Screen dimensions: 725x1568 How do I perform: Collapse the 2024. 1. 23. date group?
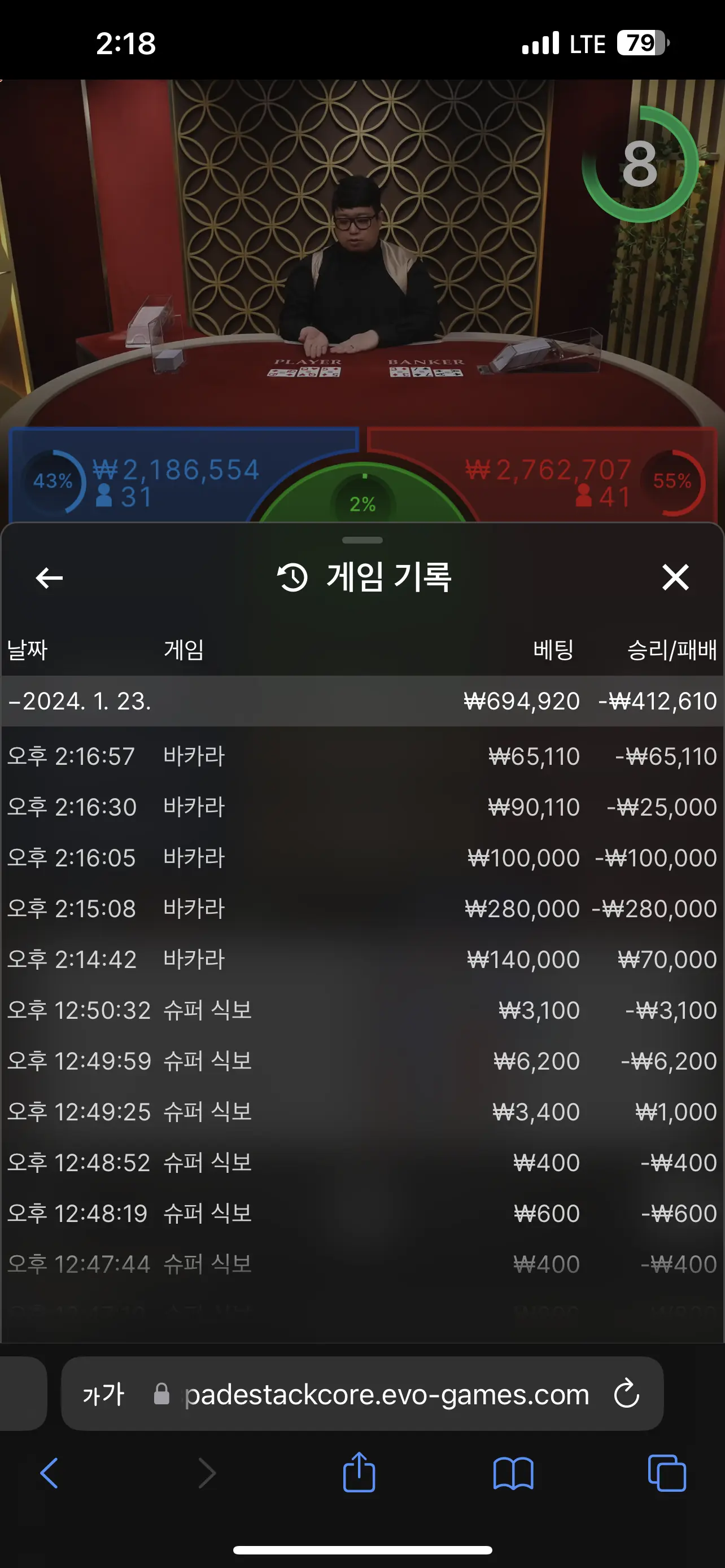click(x=362, y=701)
